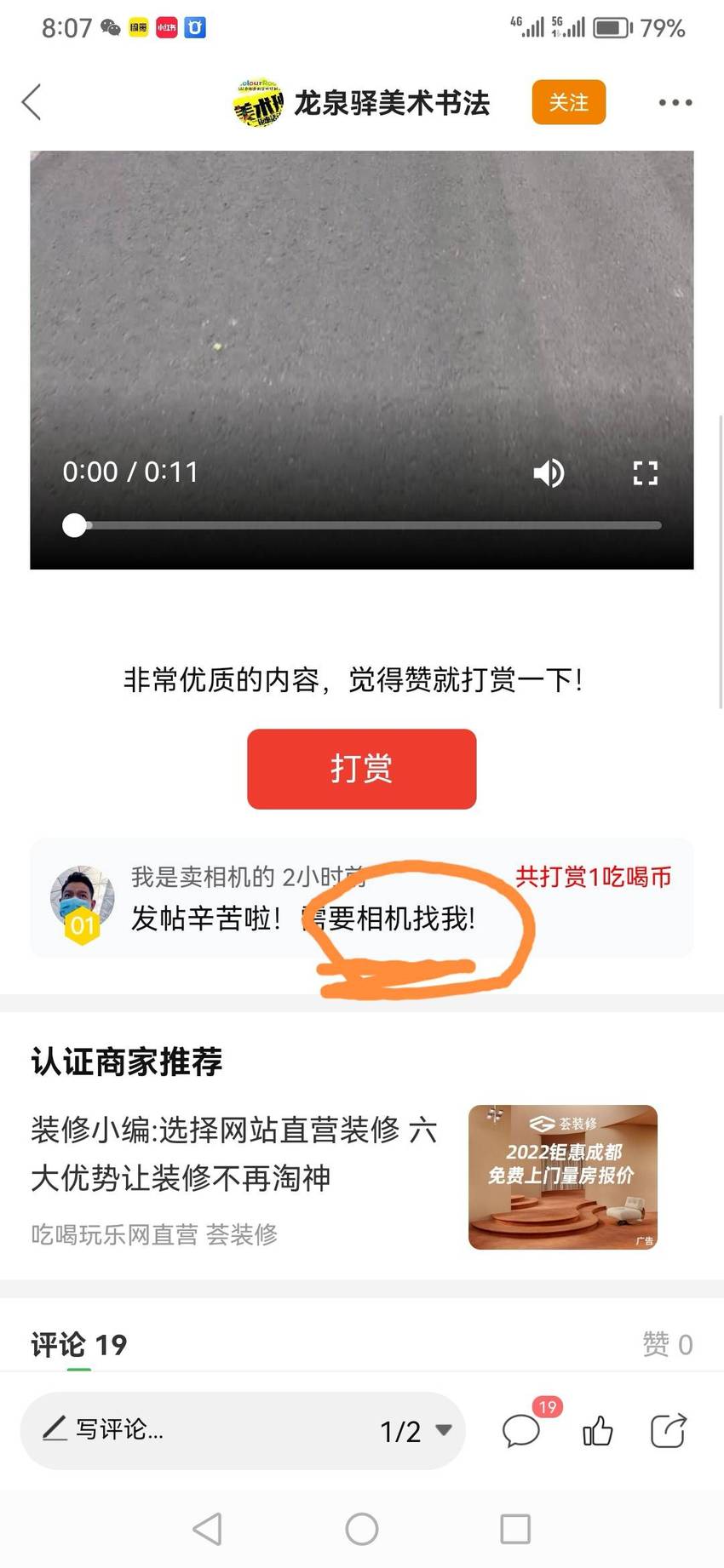Tap the system home button
Screen dimensions: 724x1568
[x=362, y=1529]
